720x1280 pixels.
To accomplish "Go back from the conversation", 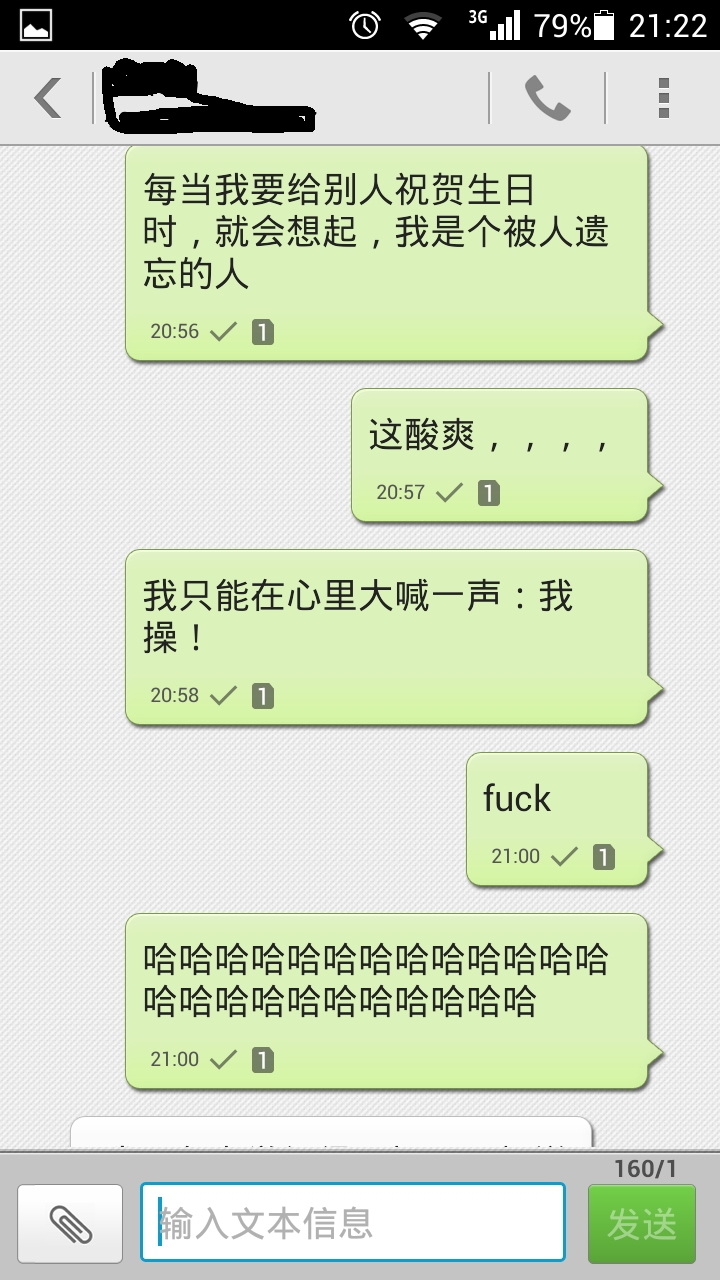I will coord(47,98).
